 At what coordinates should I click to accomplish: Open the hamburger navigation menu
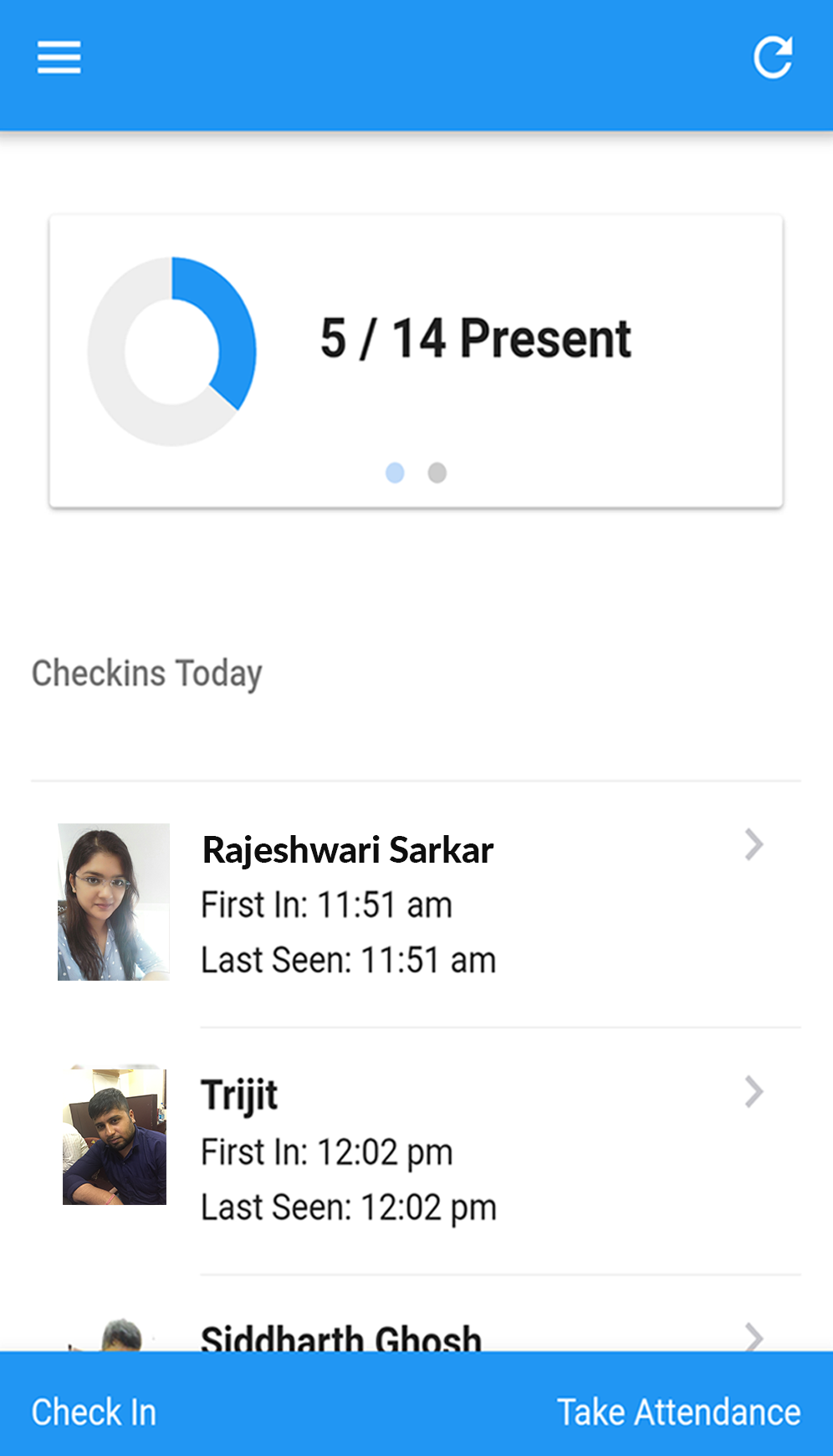(x=59, y=58)
